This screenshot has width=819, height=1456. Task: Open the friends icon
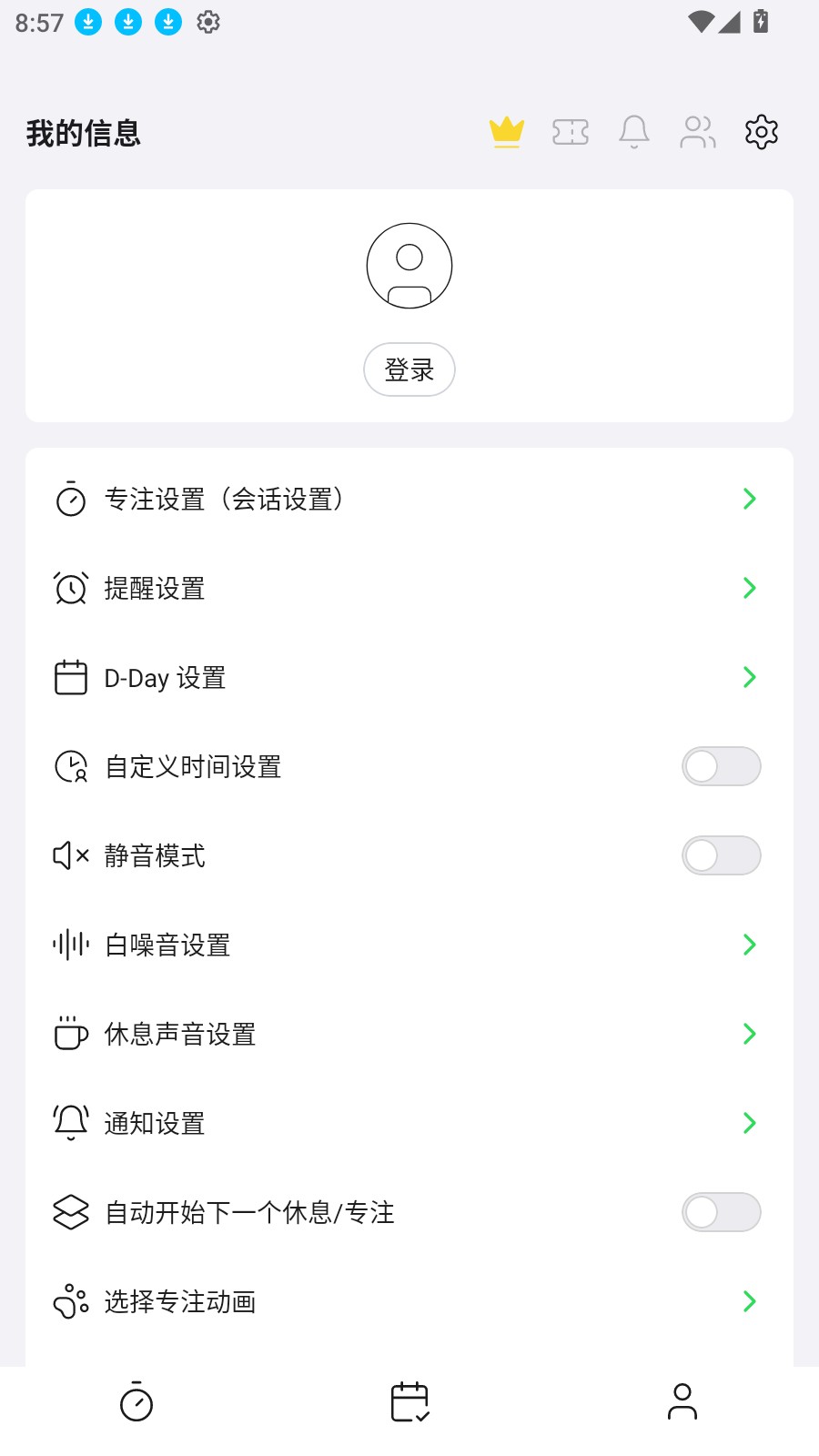click(698, 132)
